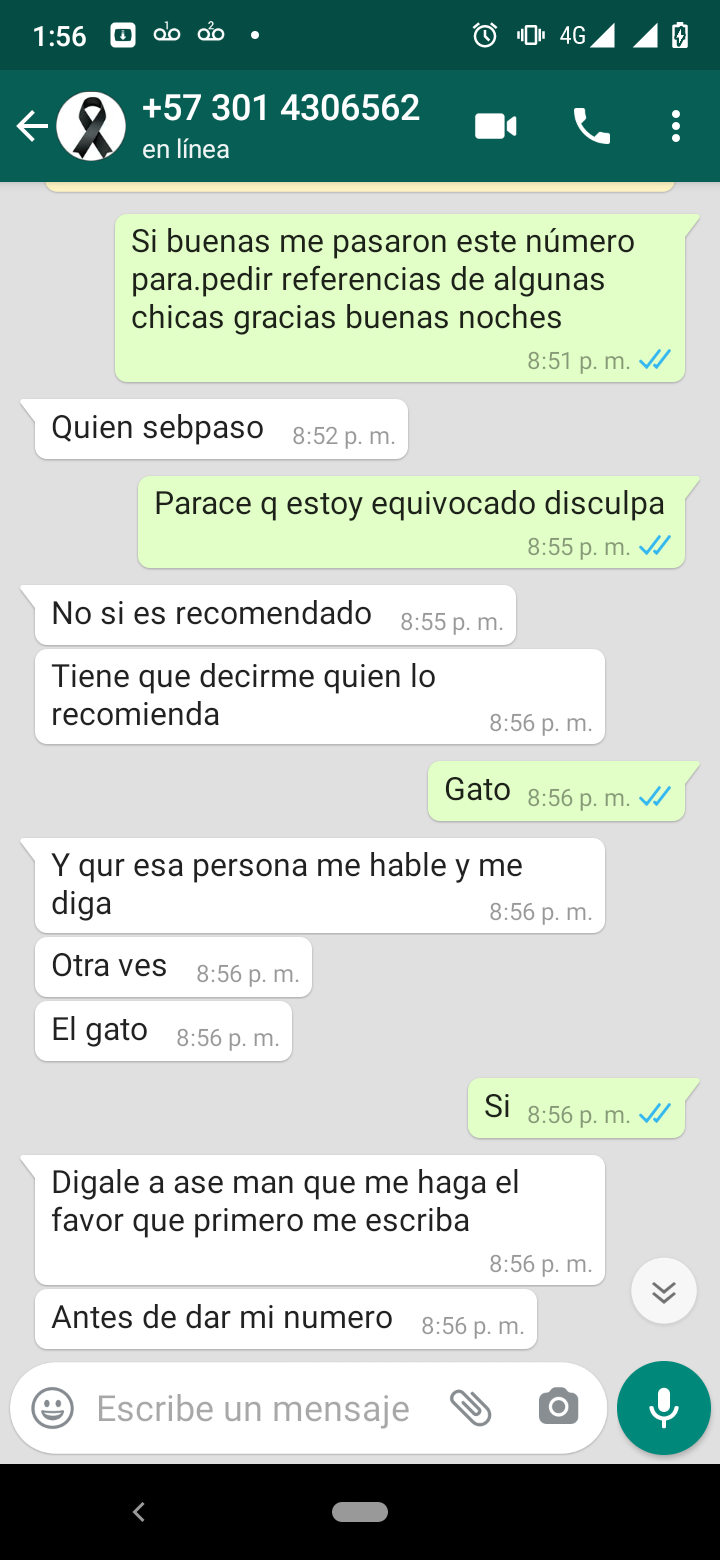Open the contact's profile picture

click(x=91, y=126)
